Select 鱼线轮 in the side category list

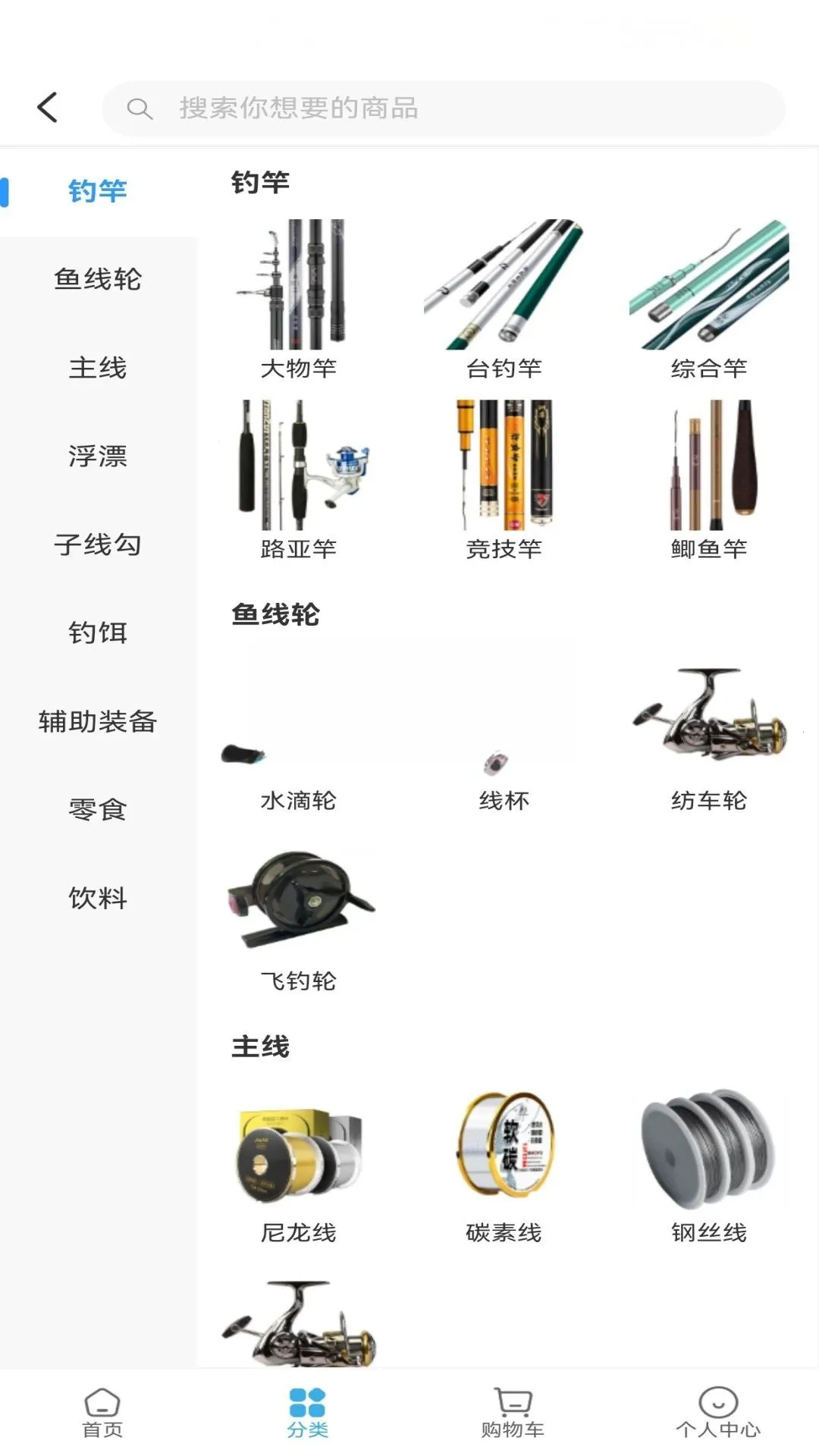pyautogui.click(x=98, y=279)
